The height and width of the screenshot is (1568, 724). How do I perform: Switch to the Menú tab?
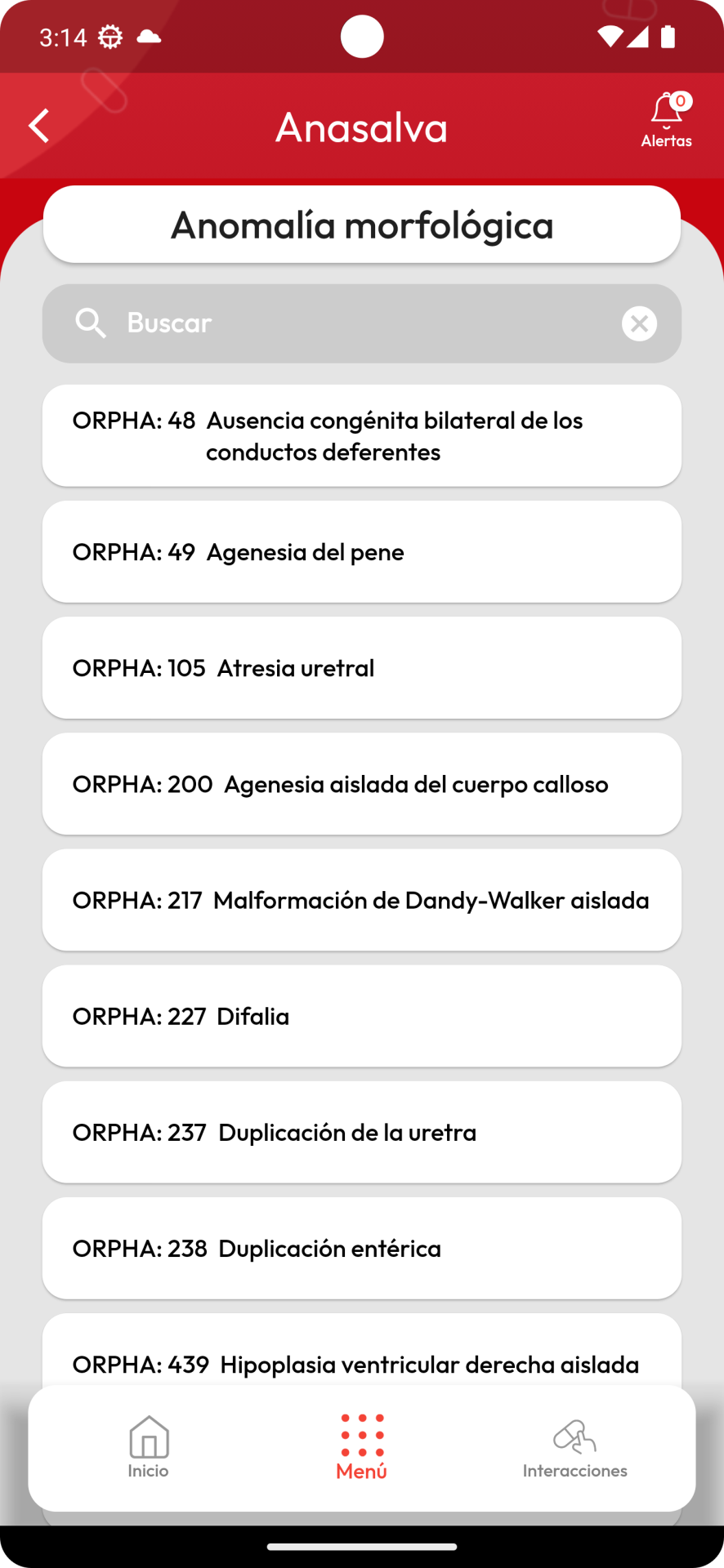(362, 1448)
